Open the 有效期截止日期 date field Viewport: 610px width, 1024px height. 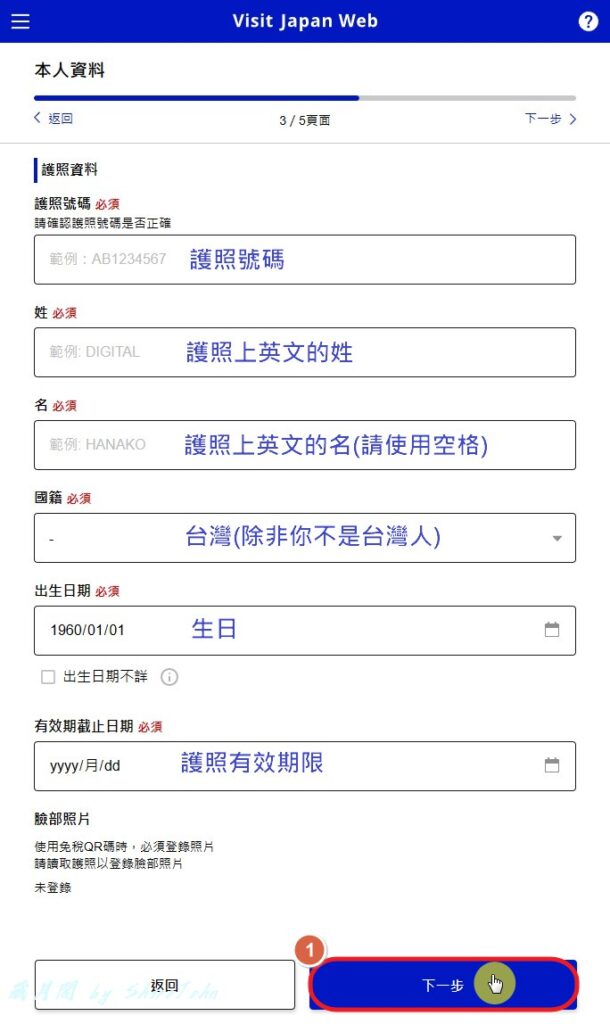click(x=304, y=765)
